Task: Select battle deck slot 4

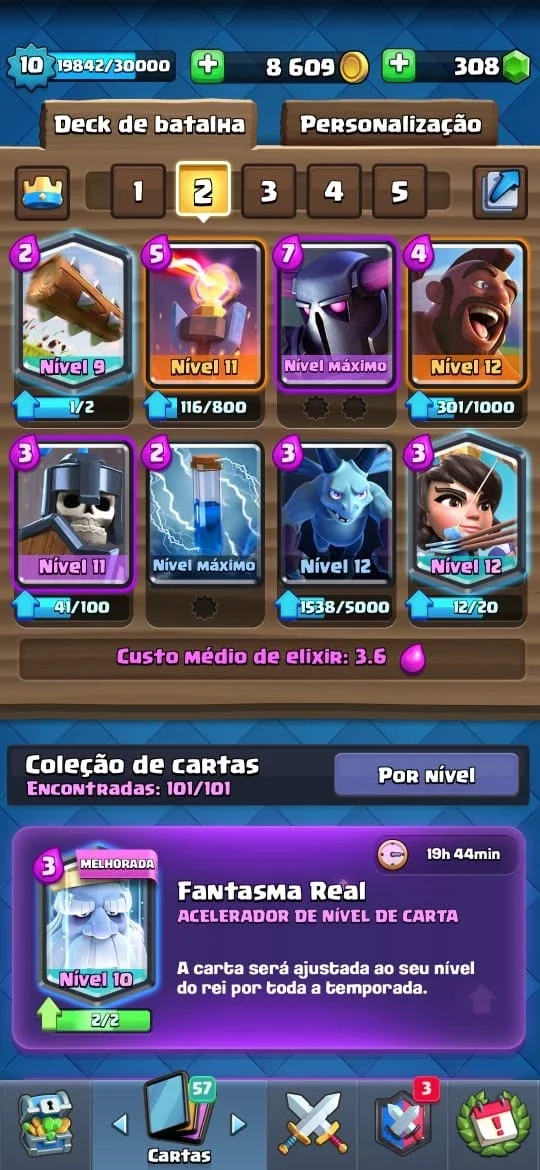Action: coord(334,192)
